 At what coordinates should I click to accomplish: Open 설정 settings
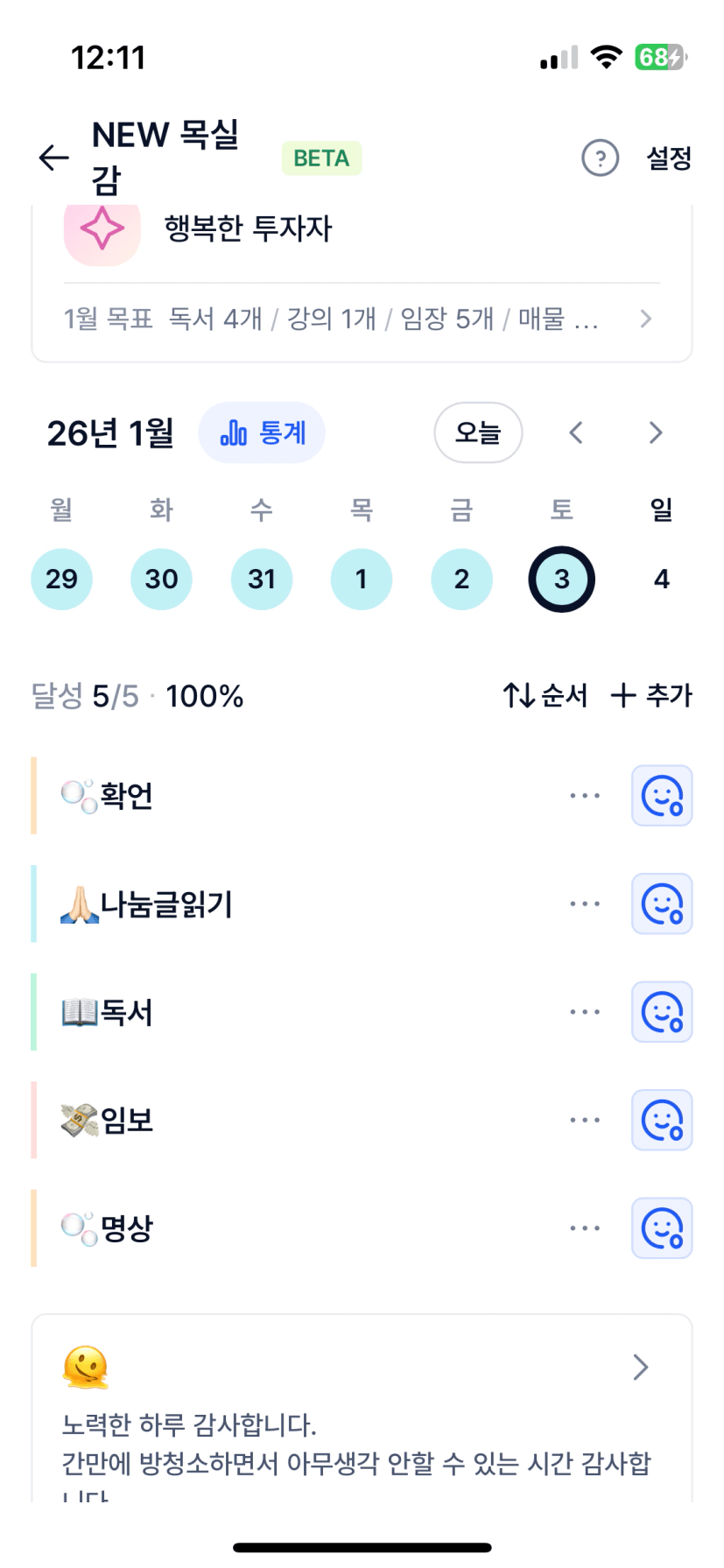669,158
